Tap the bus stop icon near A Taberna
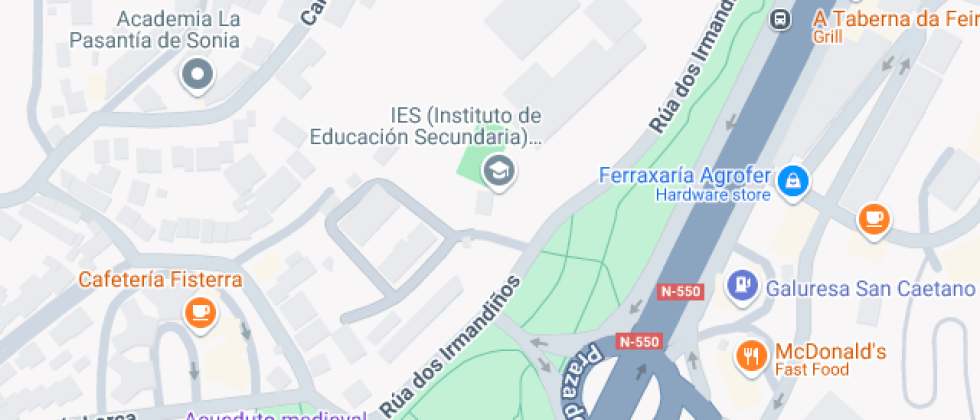 (x=779, y=19)
